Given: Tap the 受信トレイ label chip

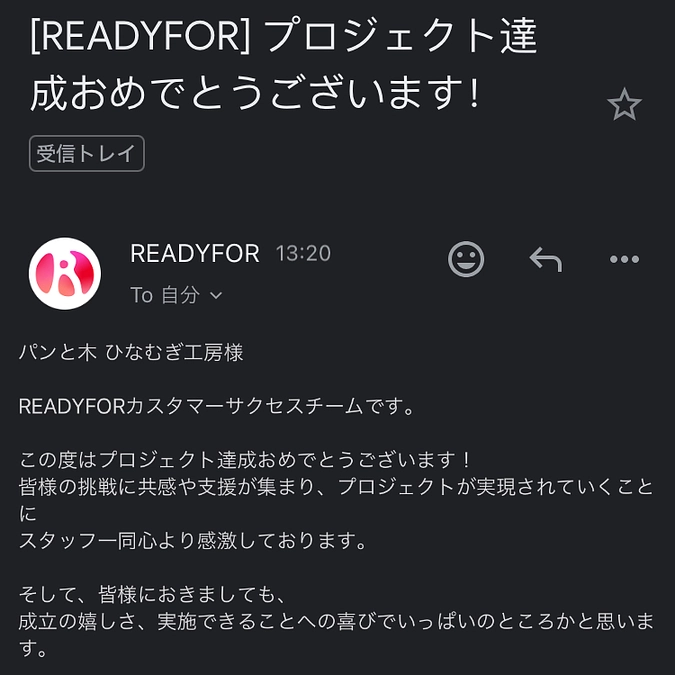Looking at the screenshot, I should click(x=87, y=154).
